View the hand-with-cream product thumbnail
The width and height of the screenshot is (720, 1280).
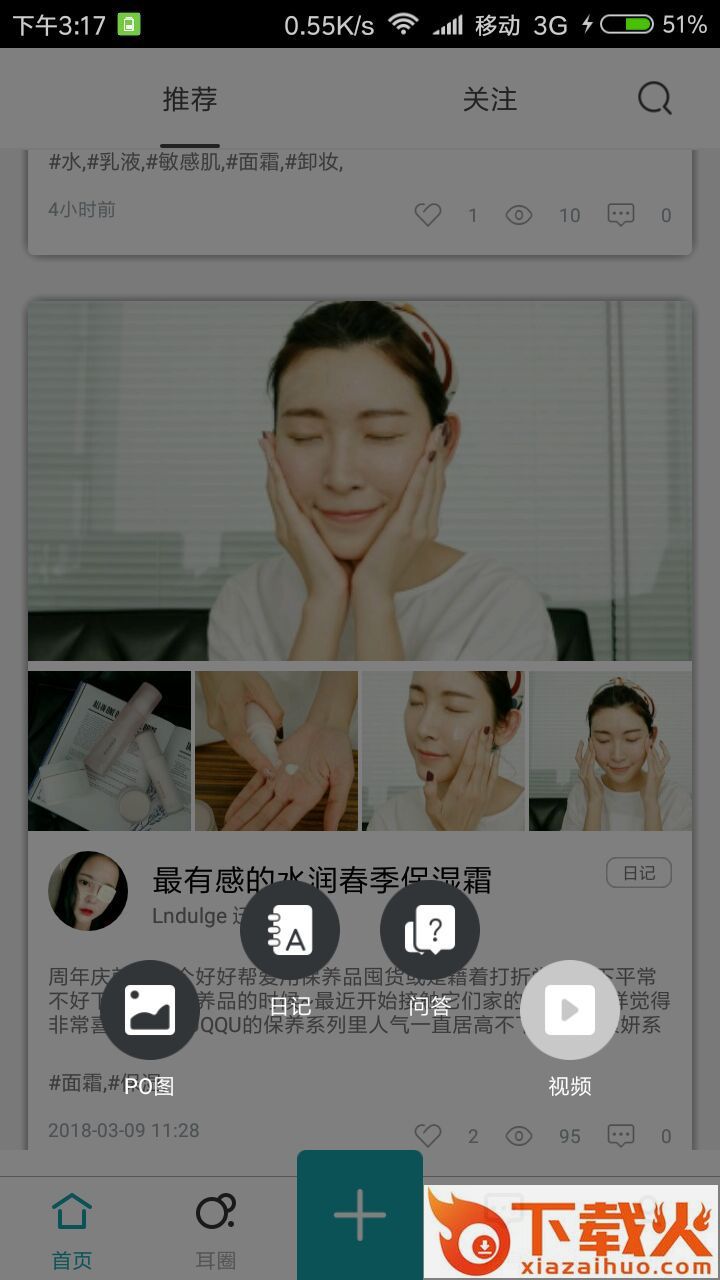click(x=275, y=750)
